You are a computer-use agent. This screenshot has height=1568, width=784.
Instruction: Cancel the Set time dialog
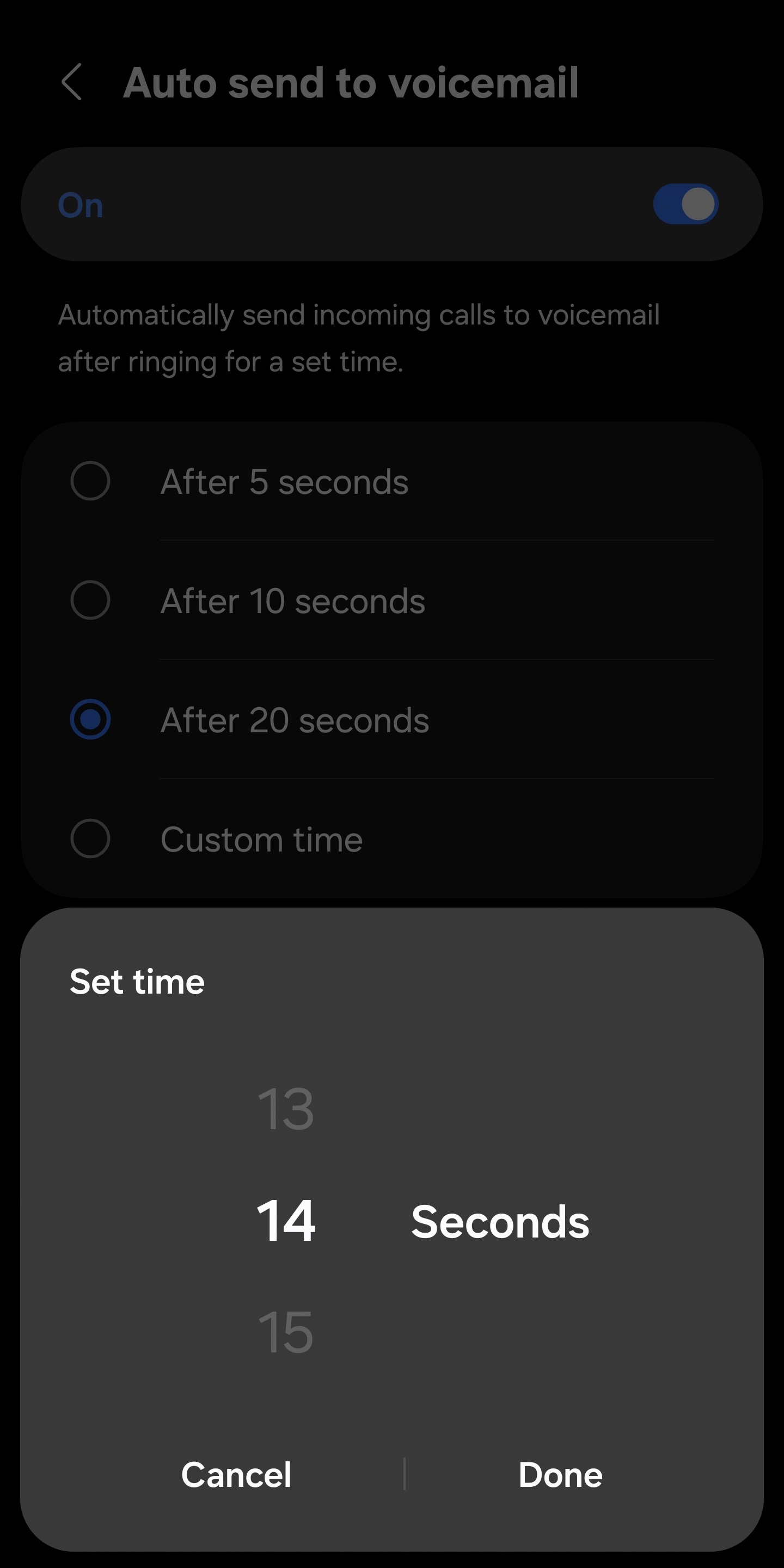pyautogui.click(x=236, y=1475)
